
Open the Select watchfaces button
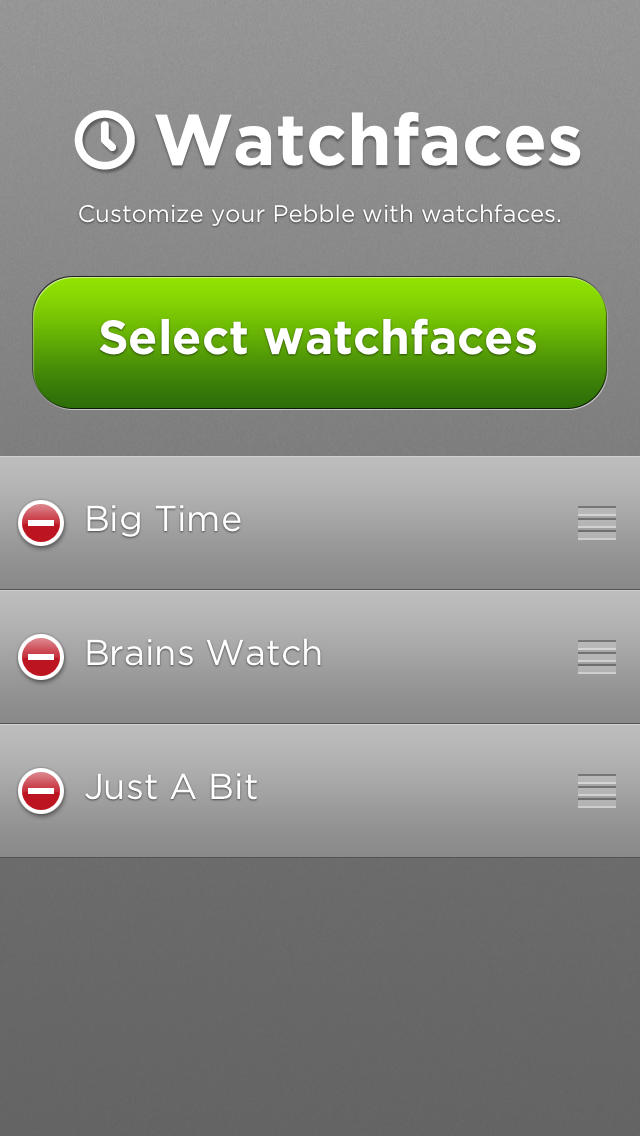click(x=319, y=342)
